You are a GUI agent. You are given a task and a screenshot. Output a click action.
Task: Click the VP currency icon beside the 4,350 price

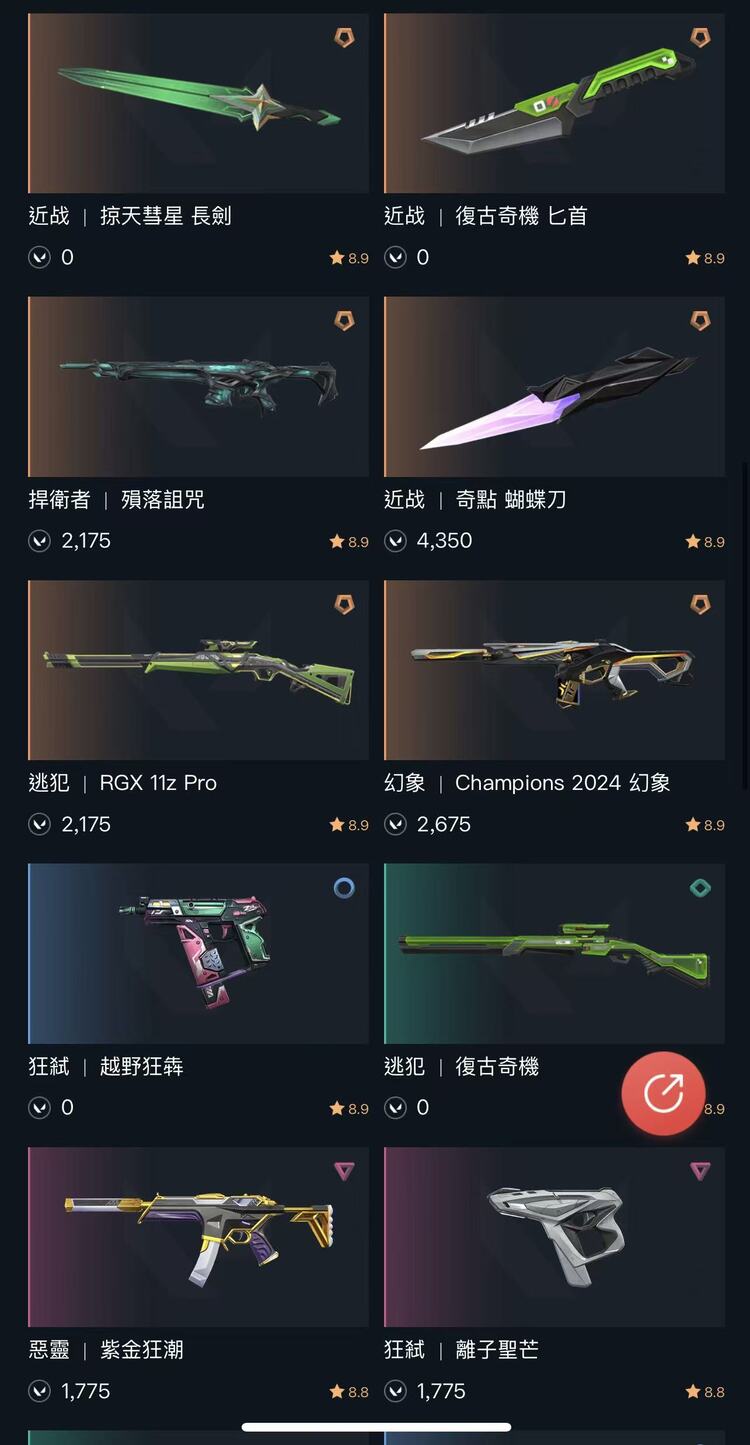coord(395,541)
